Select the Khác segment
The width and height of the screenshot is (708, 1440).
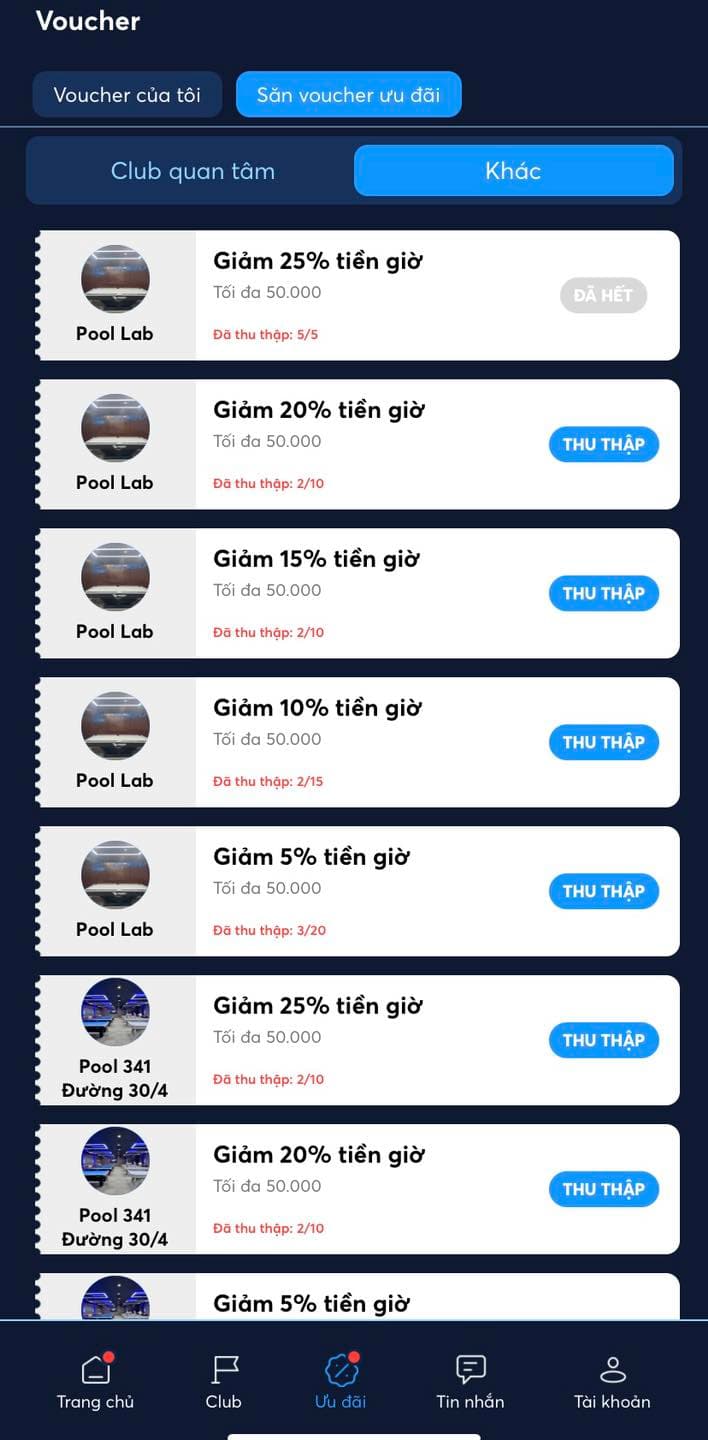[x=513, y=171]
